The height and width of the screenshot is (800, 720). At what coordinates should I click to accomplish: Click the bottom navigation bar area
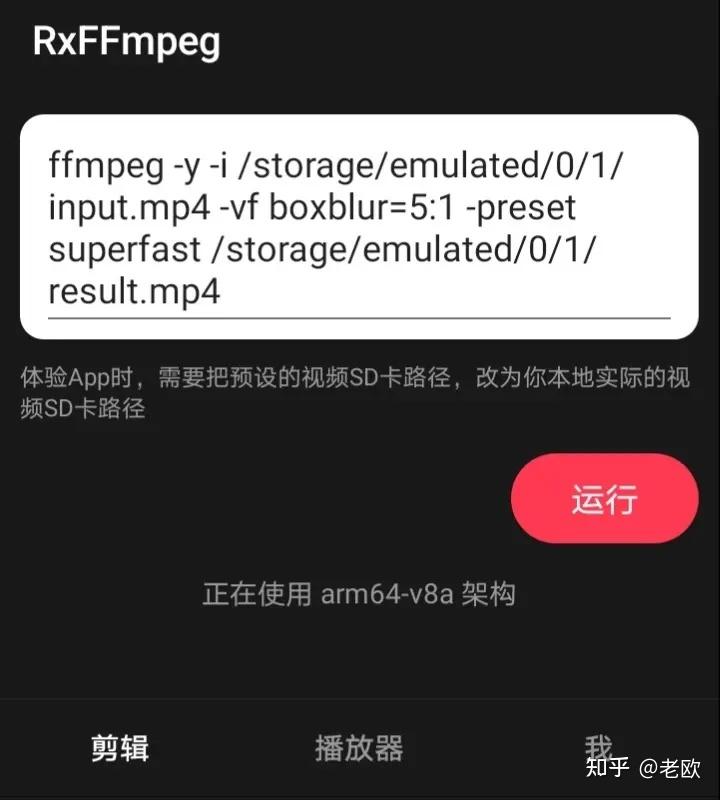[x=360, y=746]
